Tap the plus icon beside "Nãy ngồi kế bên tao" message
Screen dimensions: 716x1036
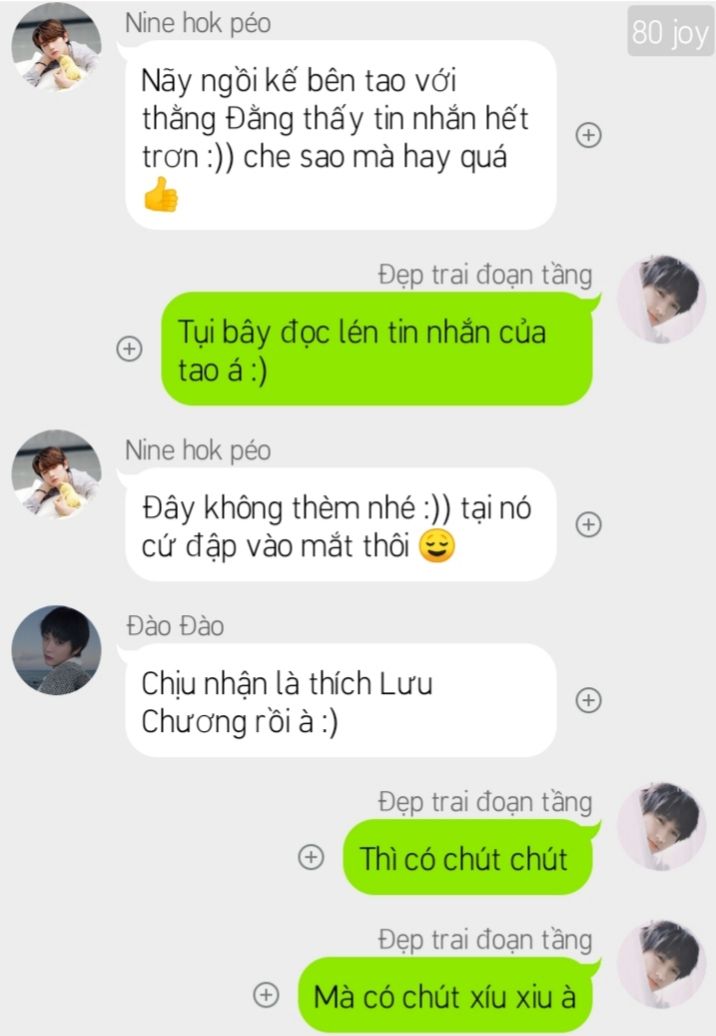click(589, 136)
